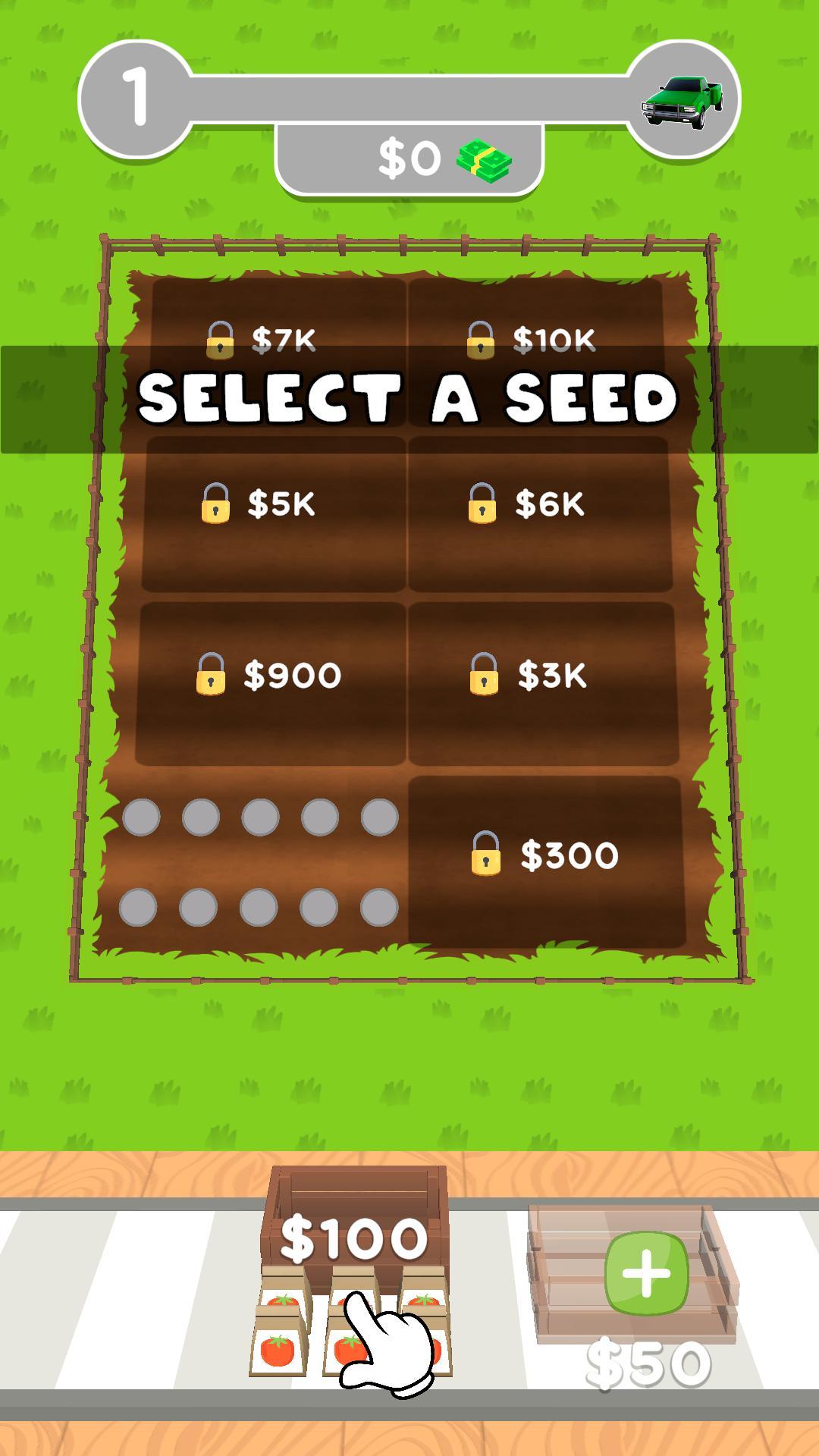The image size is (819, 1456).
Task: Add a new crate for $50
Action: point(646,1274)
